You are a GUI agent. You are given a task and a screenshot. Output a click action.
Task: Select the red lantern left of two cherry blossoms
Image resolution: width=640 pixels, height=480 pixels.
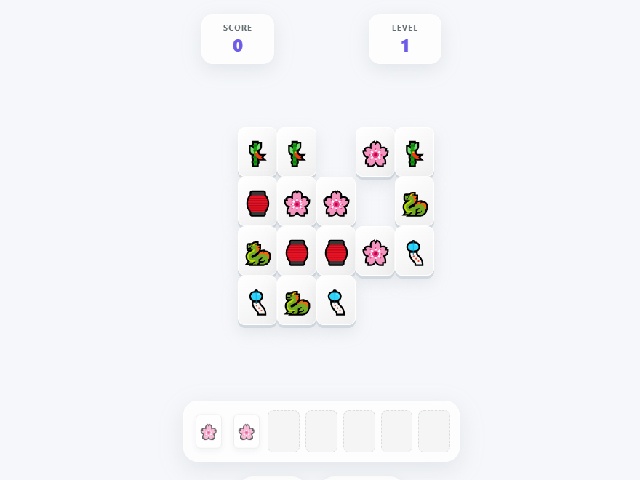pyautogui.click(x=257, y=203)
